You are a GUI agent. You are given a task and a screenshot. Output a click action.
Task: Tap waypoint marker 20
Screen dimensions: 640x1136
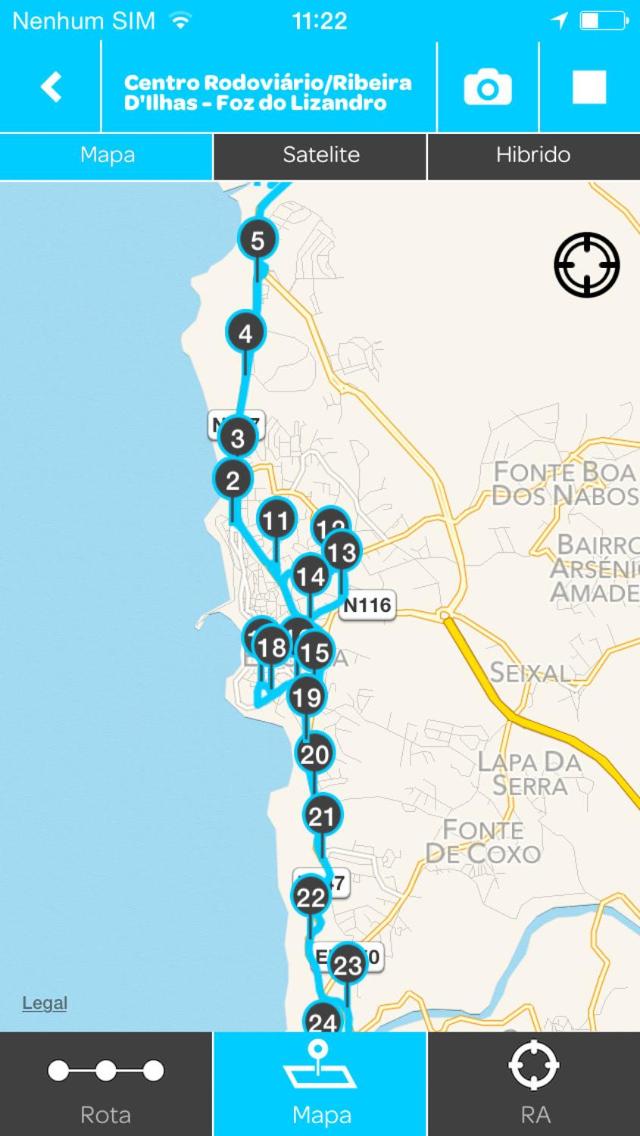(315, 755)
